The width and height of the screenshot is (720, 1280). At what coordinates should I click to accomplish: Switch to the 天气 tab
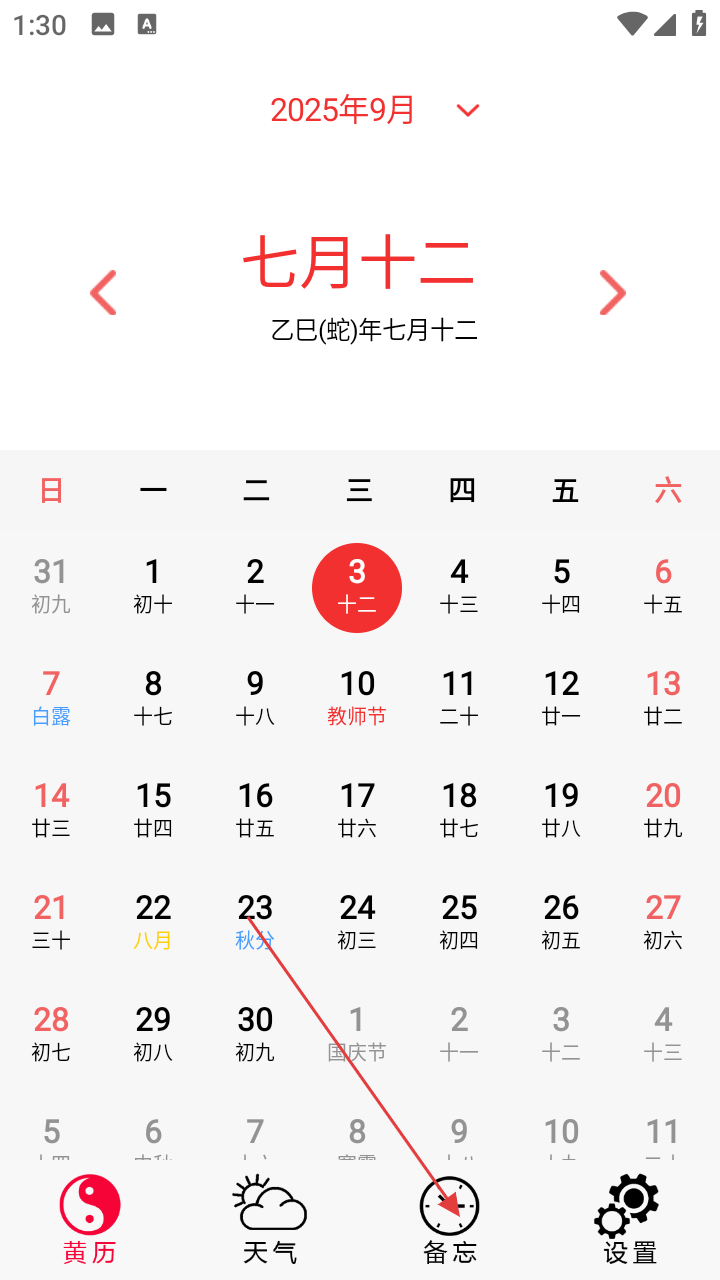(270, 1220)
